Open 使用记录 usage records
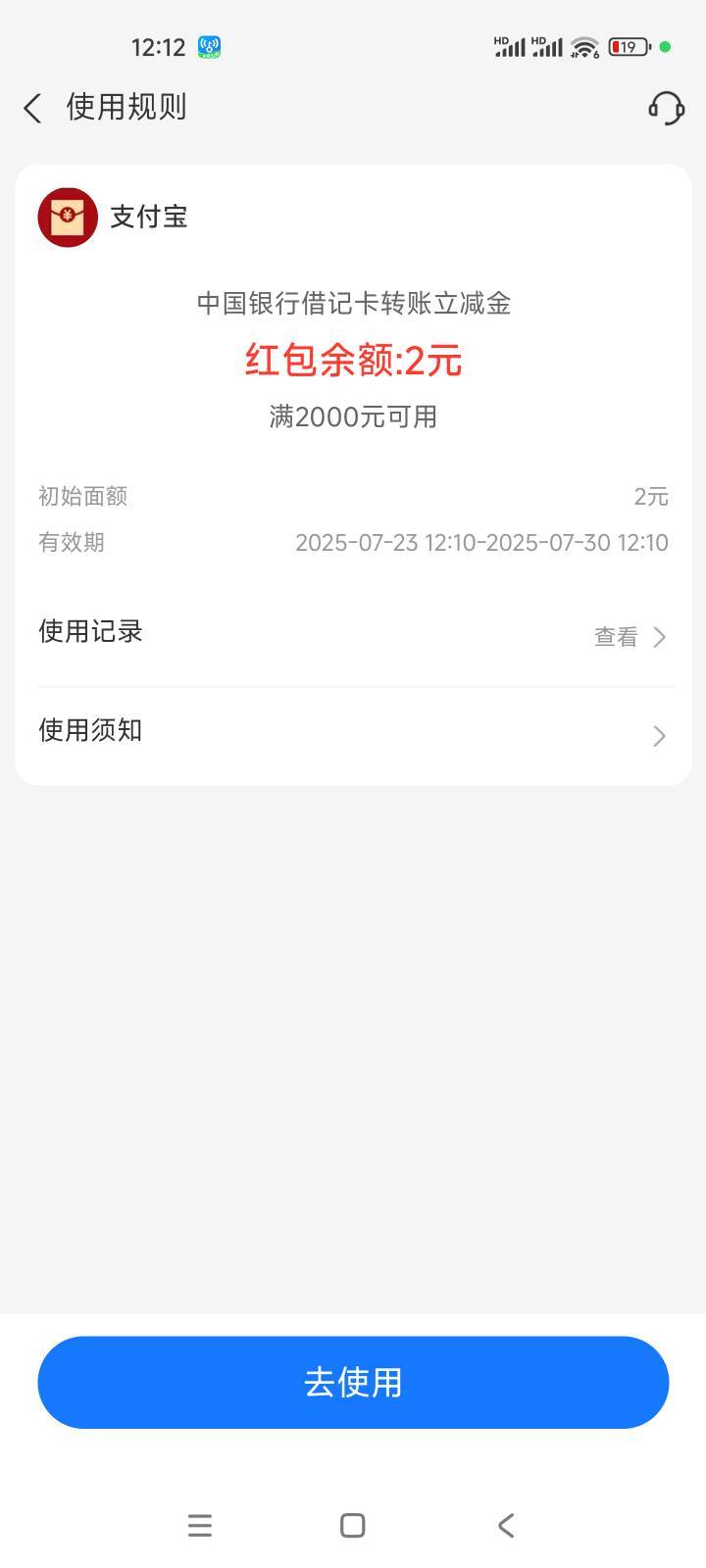This screenshot has height=1568, width=706. click(x=353, y=634)
